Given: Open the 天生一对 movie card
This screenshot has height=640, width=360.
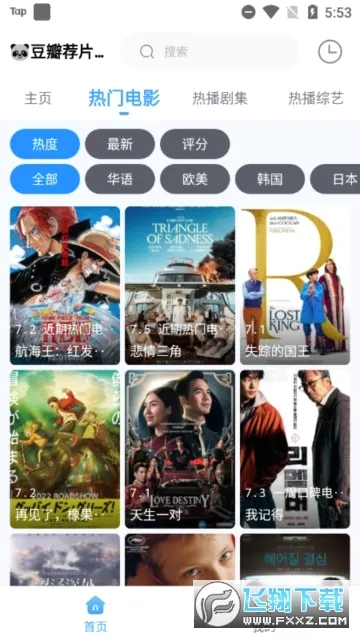Looking at the screenshot, I should click(180, 449).
